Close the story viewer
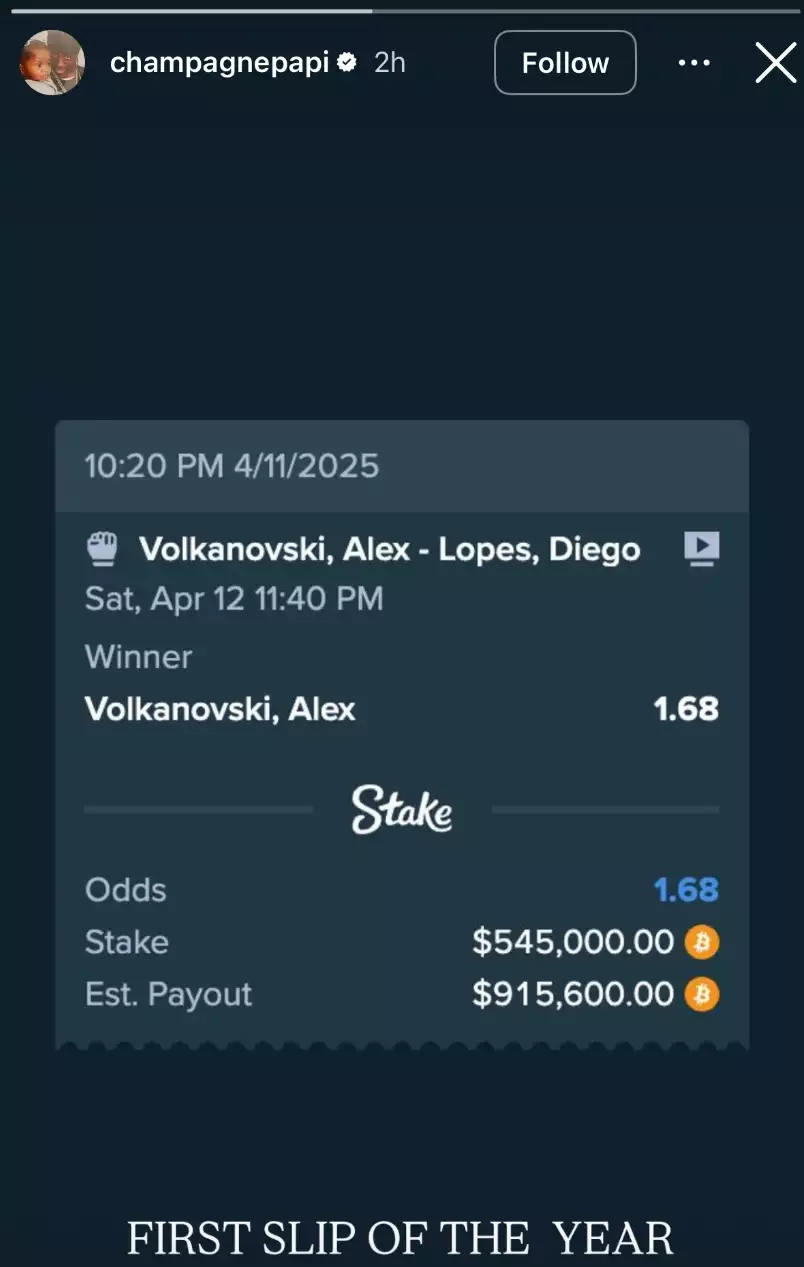 click(775, 63)
